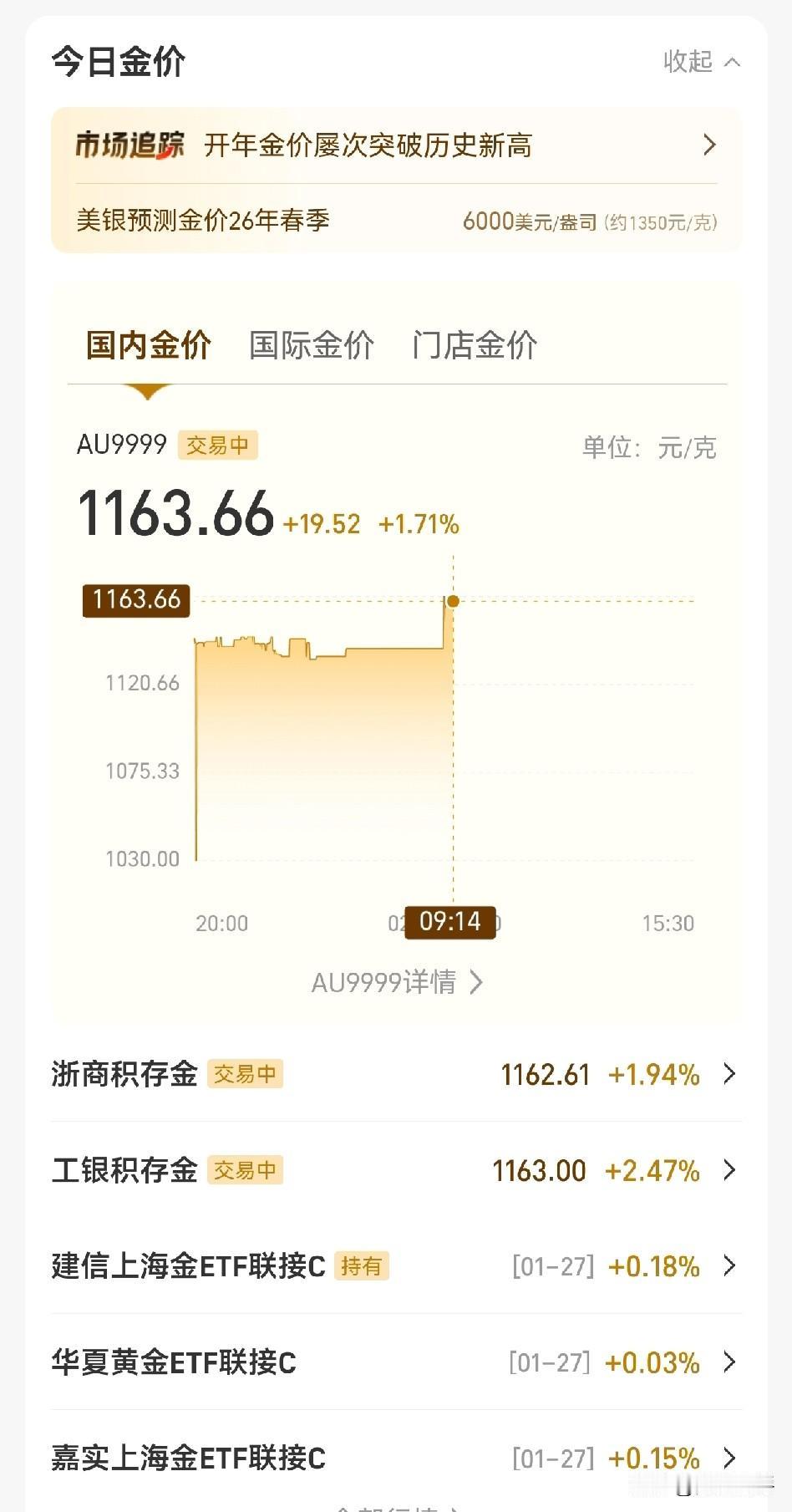
Task: Click the 交易中 badge next to AU9999
Action: click(218, 445)
